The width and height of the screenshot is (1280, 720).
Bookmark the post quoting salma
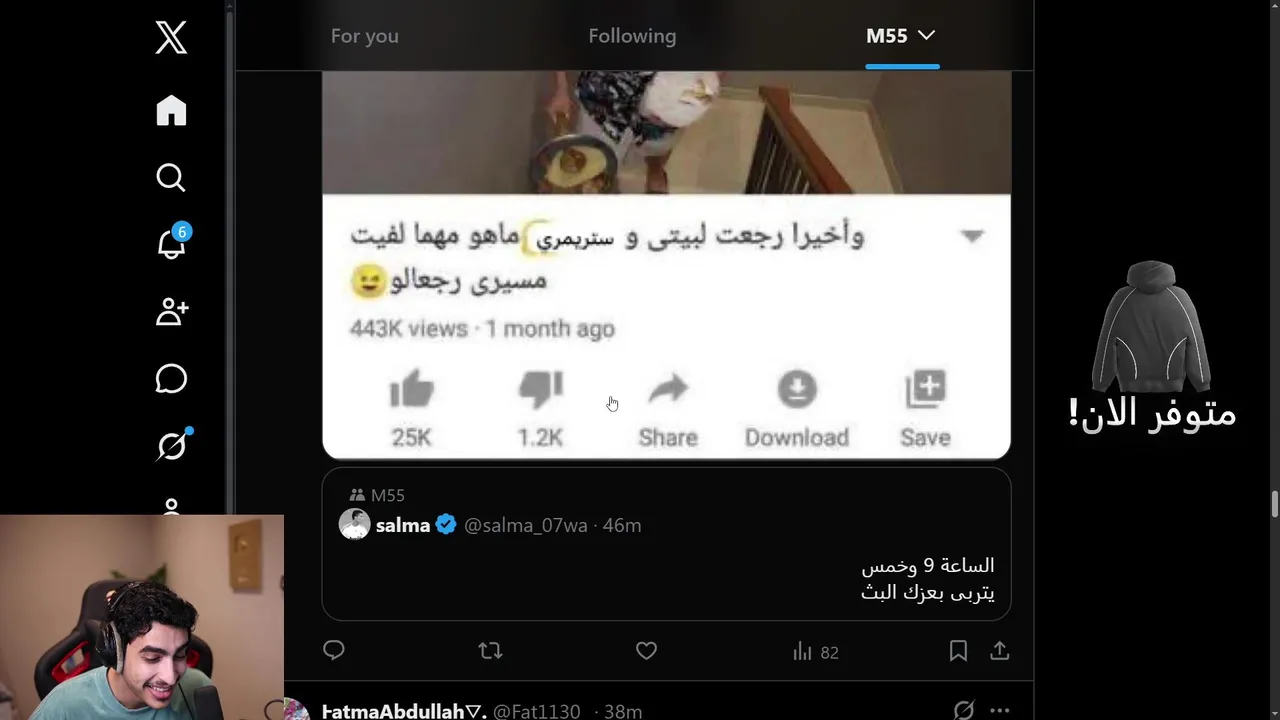point(958,651)
